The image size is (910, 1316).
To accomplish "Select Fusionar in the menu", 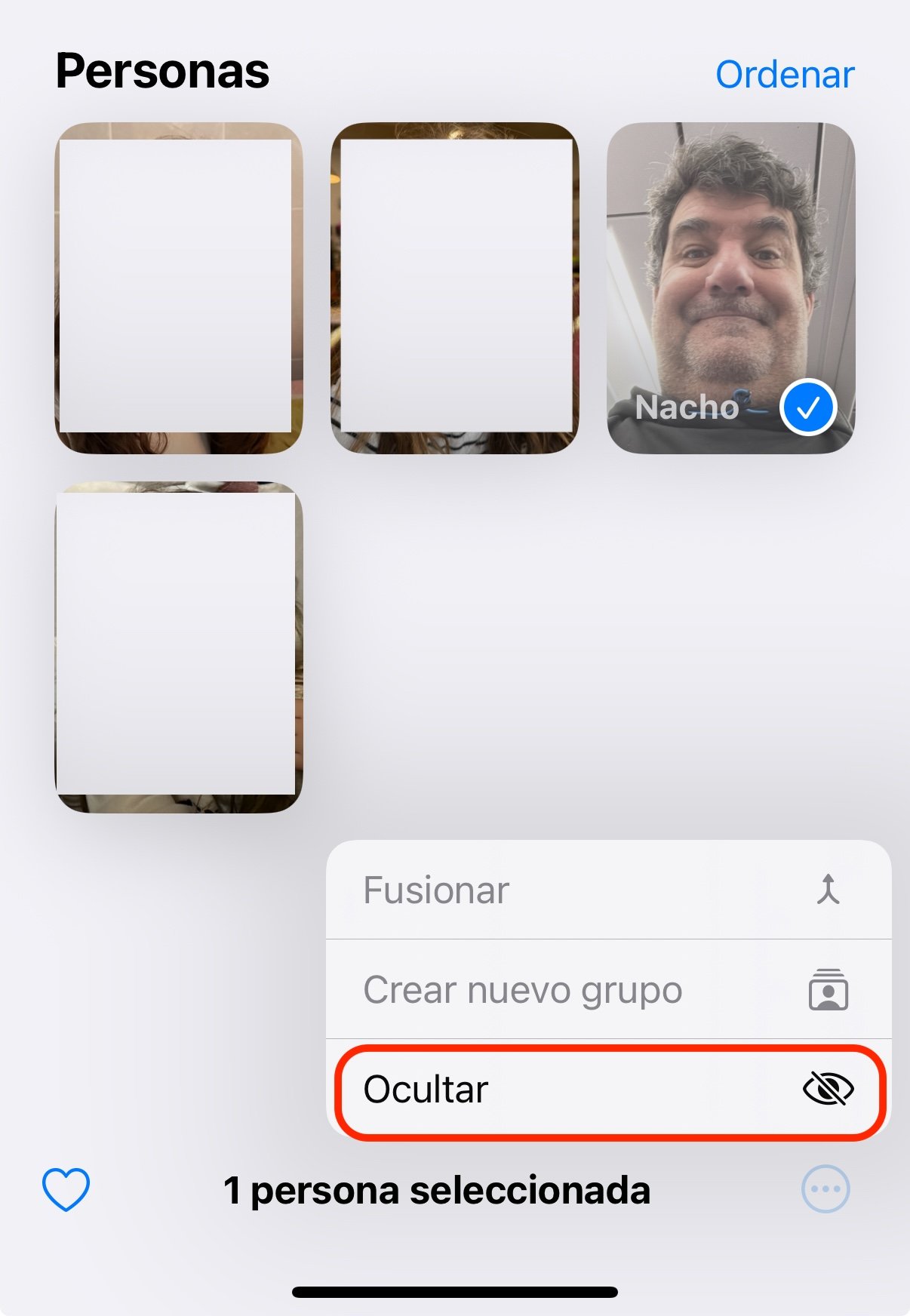I will 608,890.
